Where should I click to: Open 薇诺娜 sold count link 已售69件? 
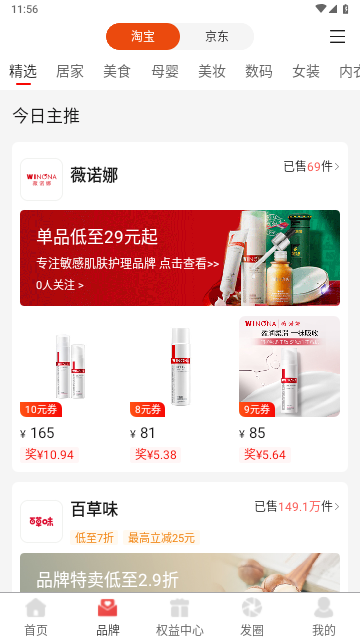click(x=311, y=167)
